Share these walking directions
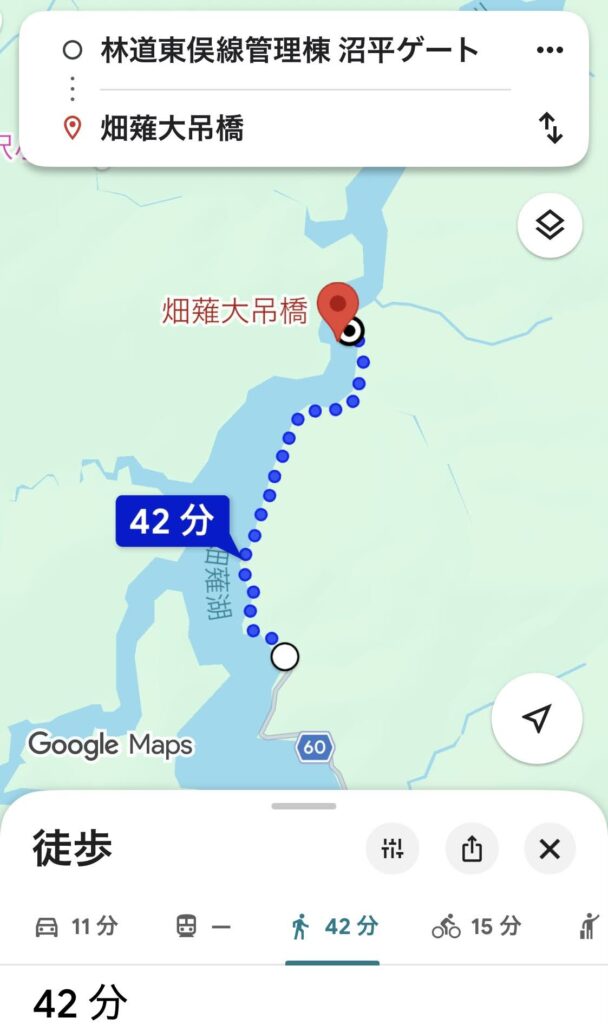Image resolution: width=608 pixels, height=1024 pixels. [x=472, y=849]
